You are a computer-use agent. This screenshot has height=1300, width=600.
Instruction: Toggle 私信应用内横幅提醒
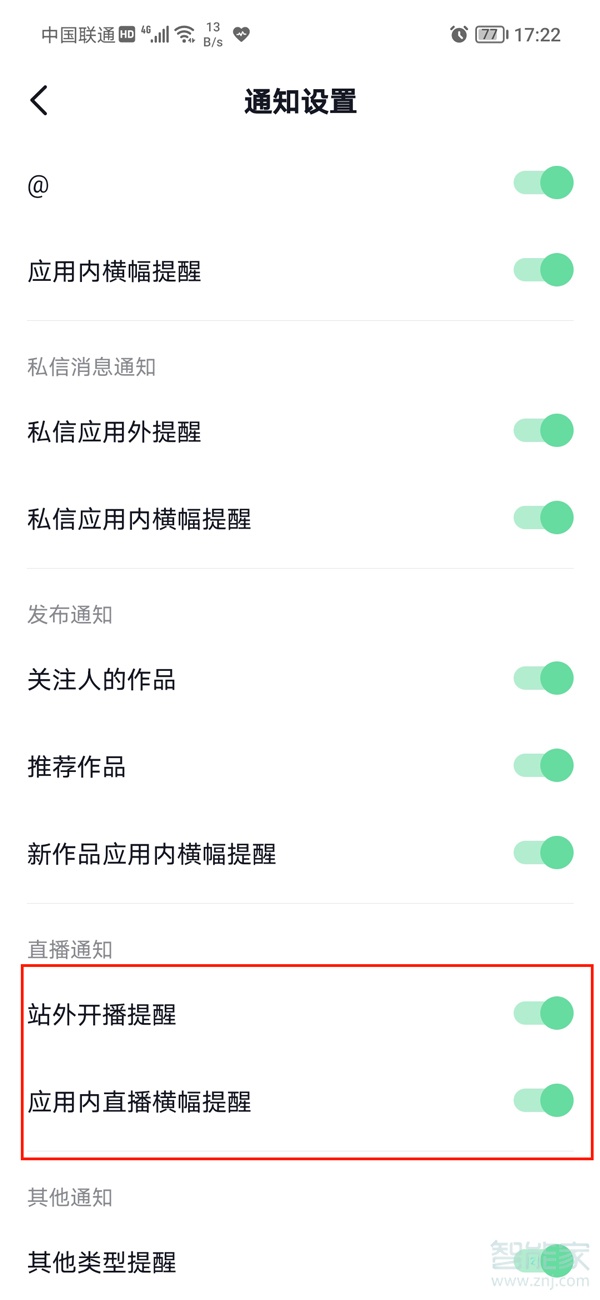543,518
